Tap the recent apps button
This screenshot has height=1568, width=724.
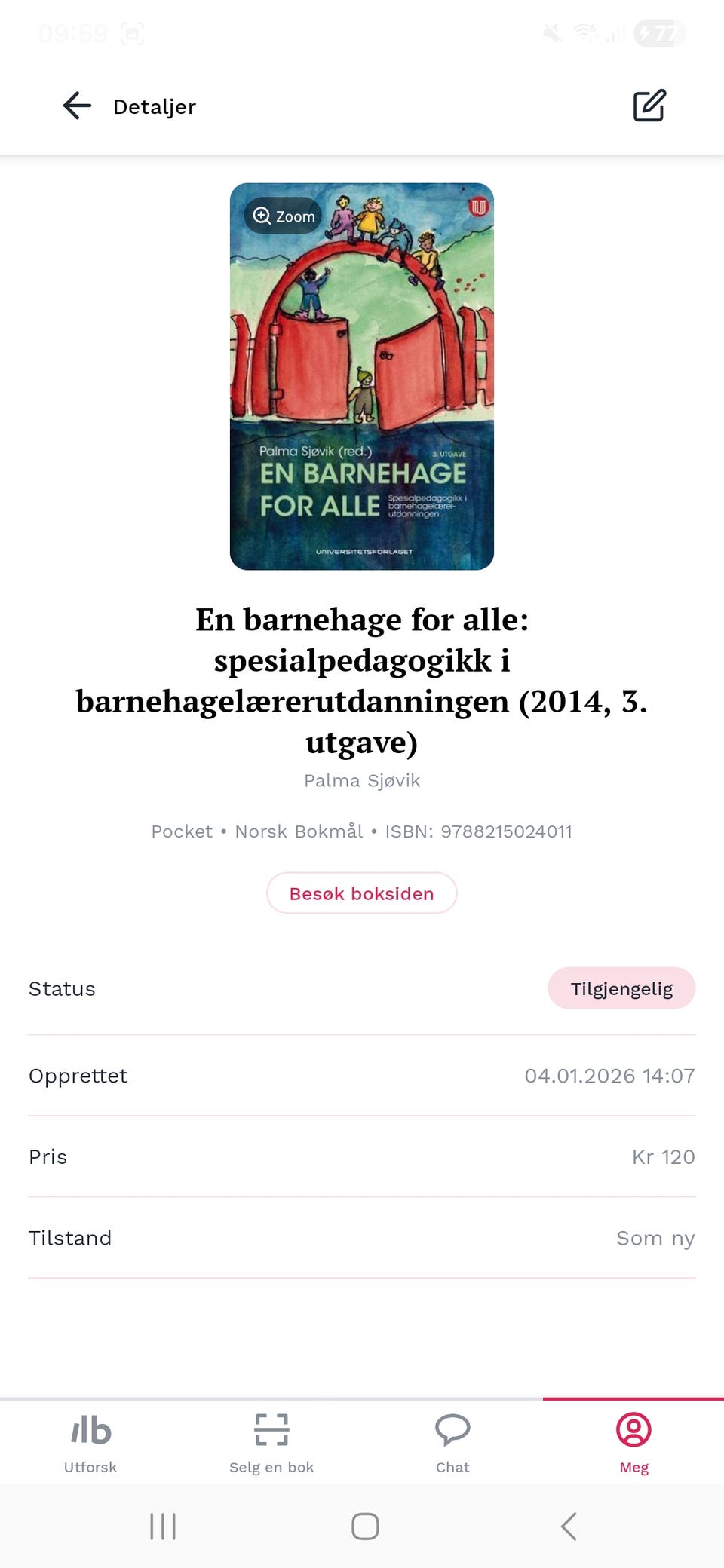click(x=162, y=1527)
